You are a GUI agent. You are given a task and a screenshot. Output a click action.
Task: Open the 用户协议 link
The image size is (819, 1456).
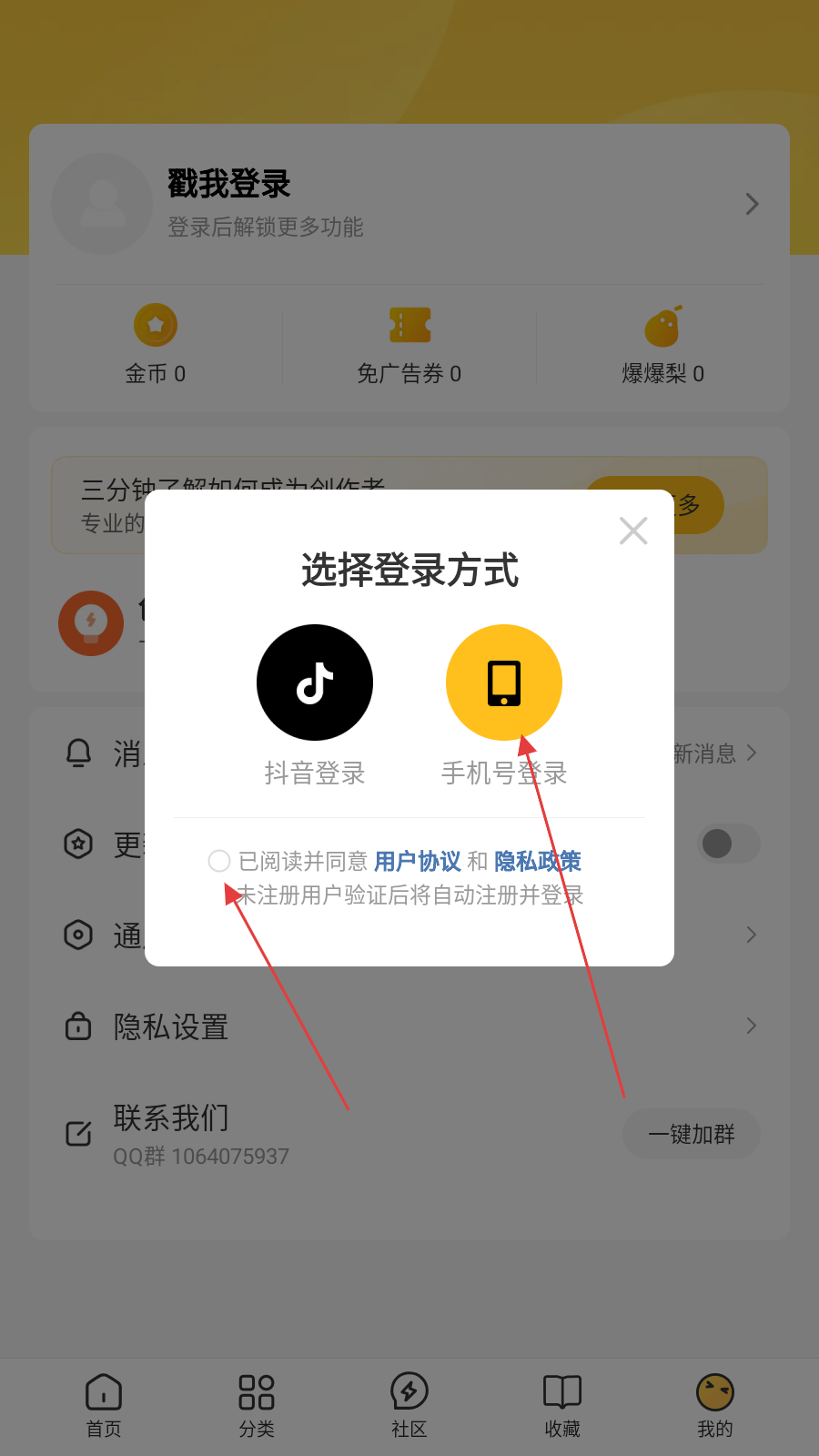coord(418,861)
